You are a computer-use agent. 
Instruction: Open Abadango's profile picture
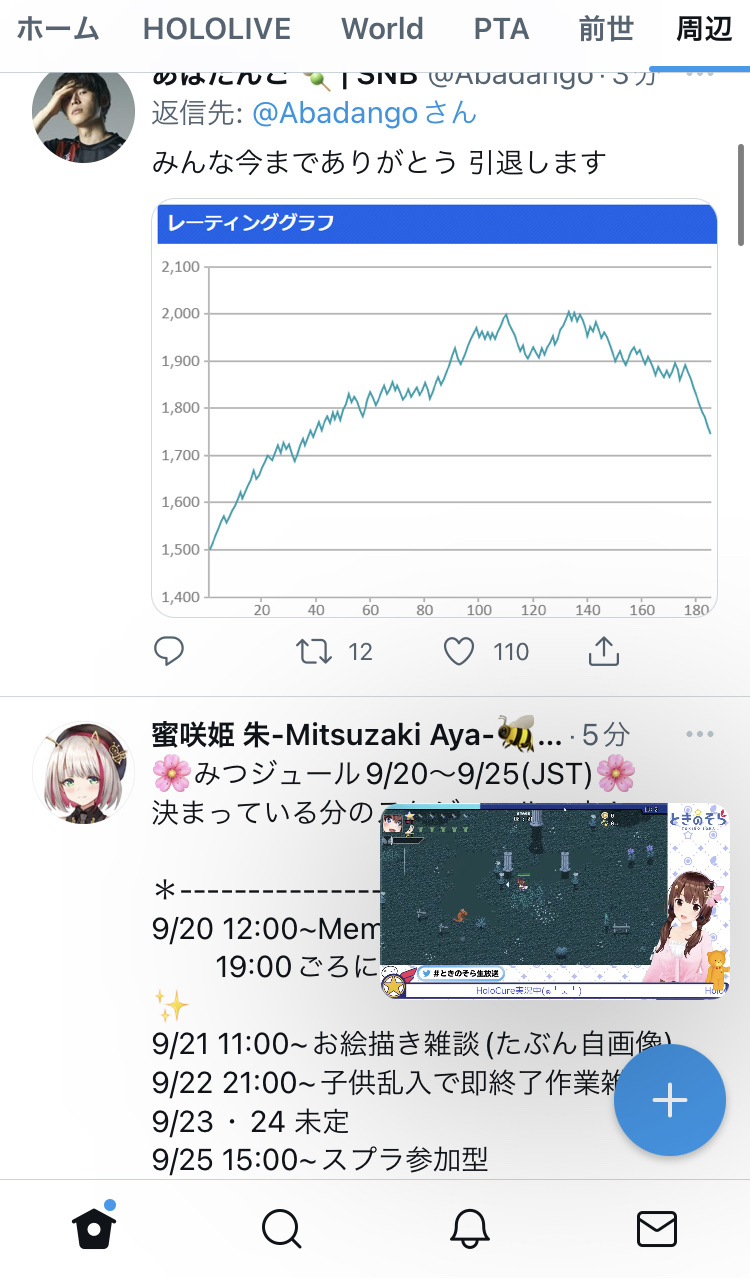point(84,112)
